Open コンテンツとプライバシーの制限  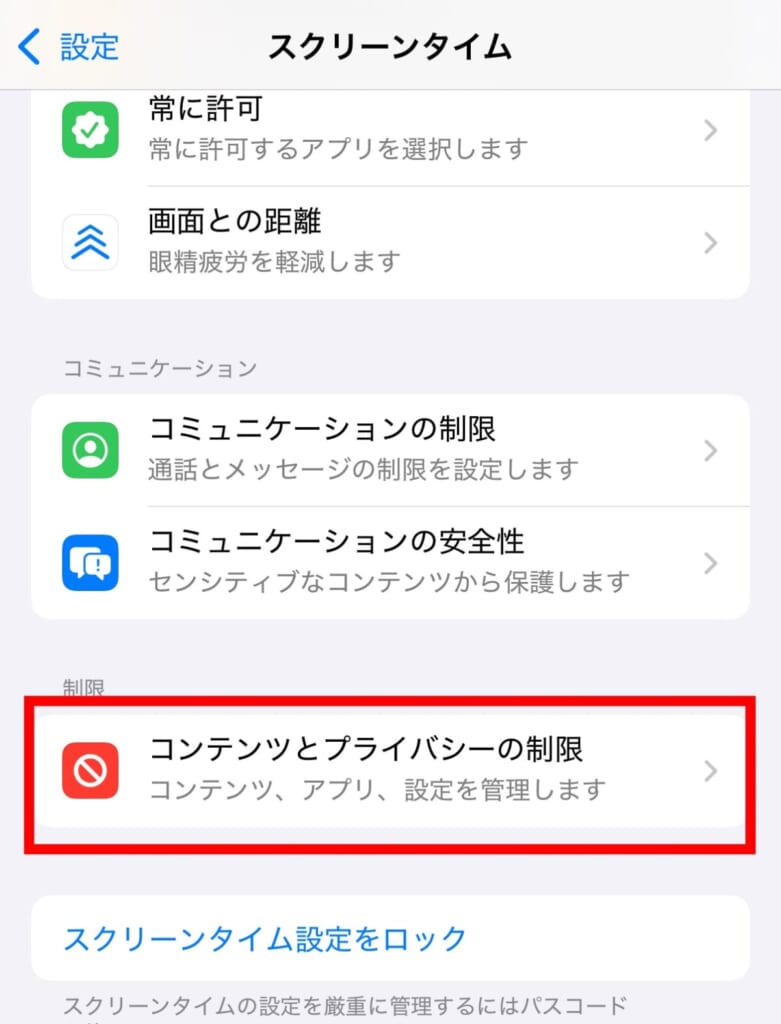(390, 771)
